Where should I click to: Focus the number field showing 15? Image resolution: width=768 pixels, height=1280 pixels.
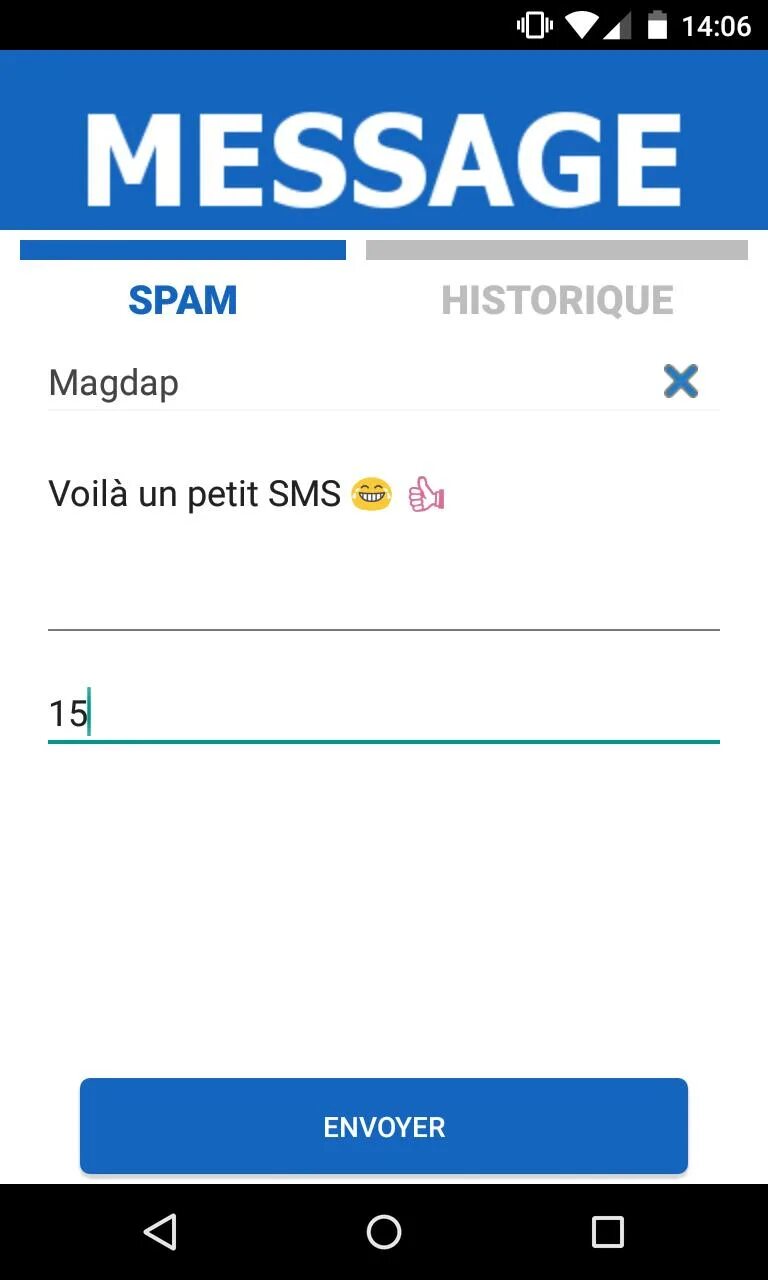tap(383, 714)
